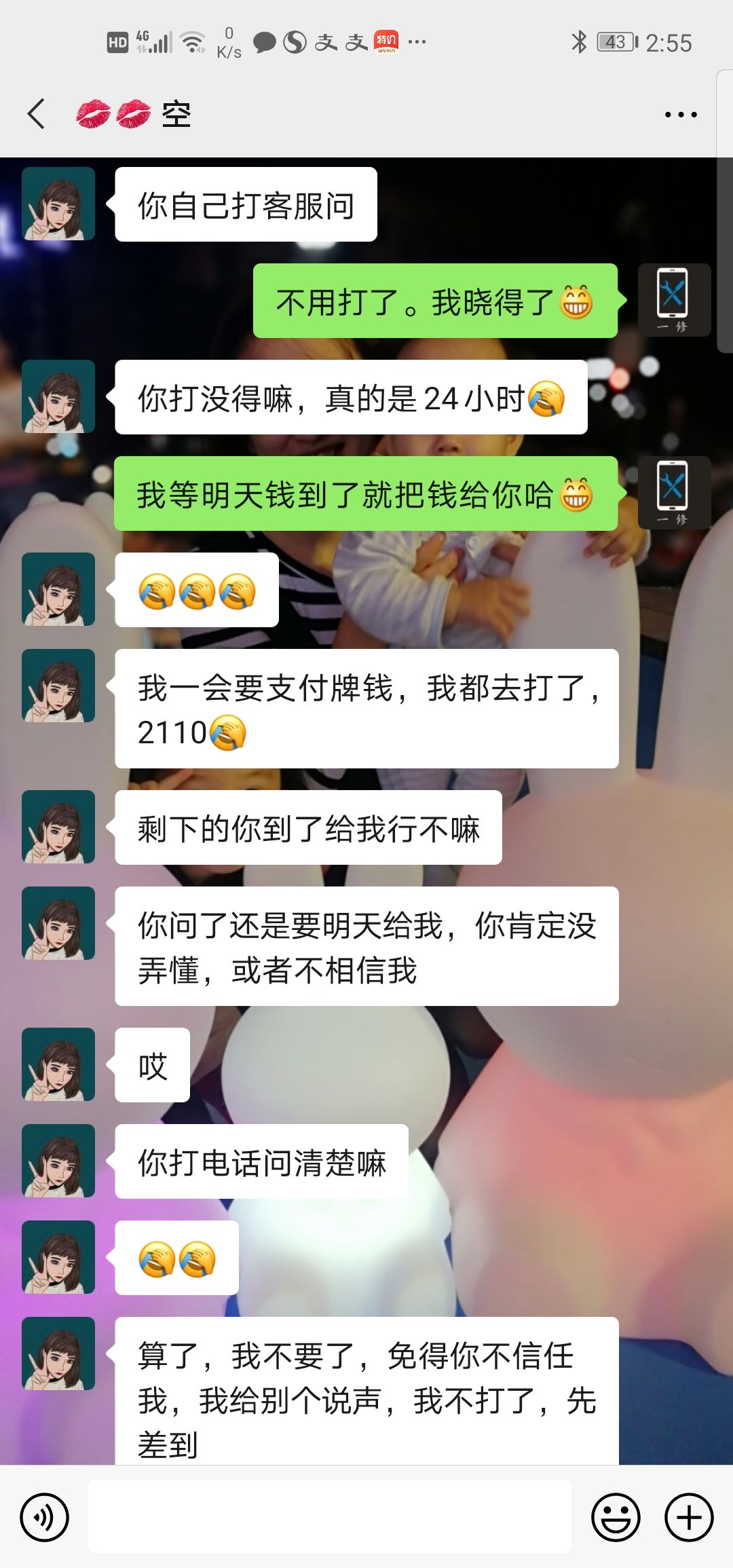
Task: Open contact avatar beside 你自己打客服问
Action: tap(58, 204)
